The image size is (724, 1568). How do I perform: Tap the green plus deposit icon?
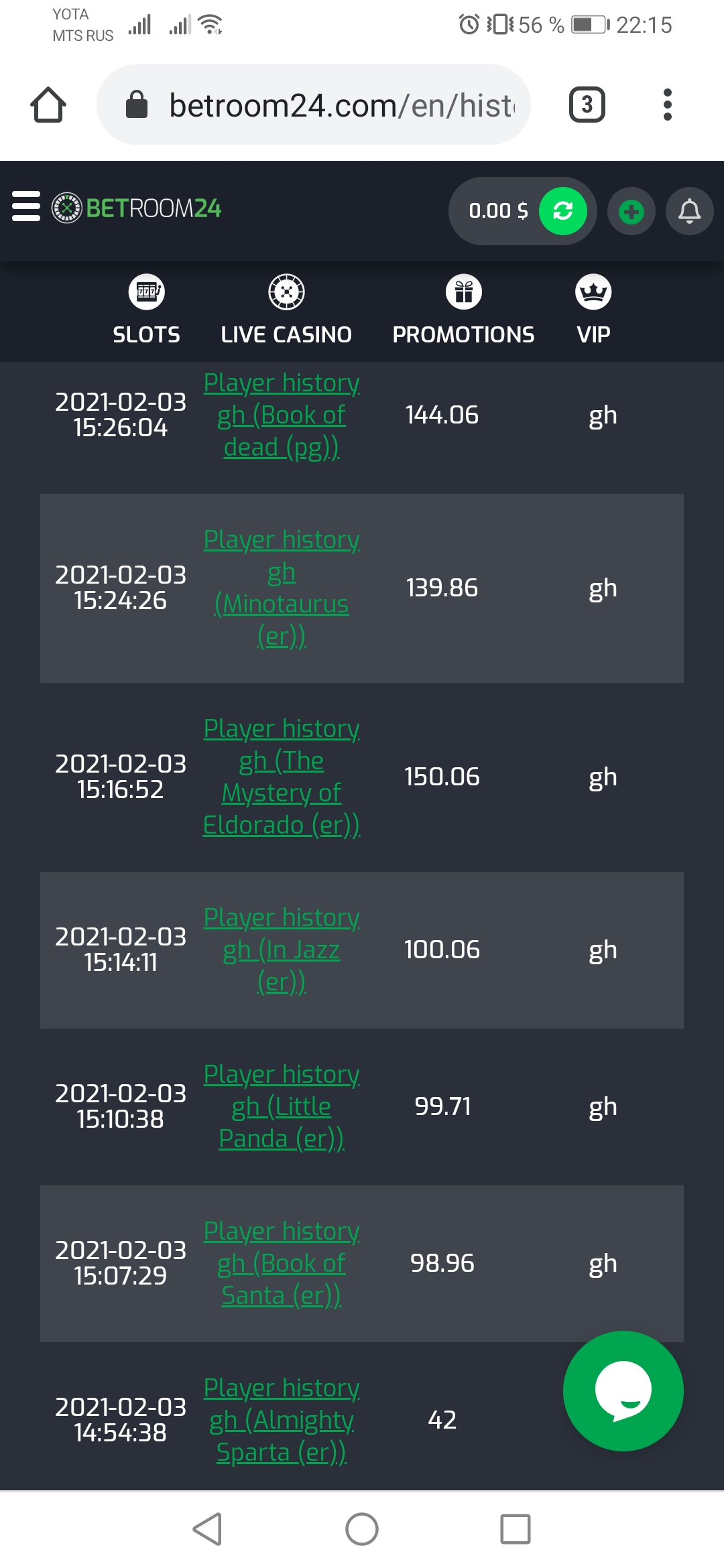tap(631, 212)
